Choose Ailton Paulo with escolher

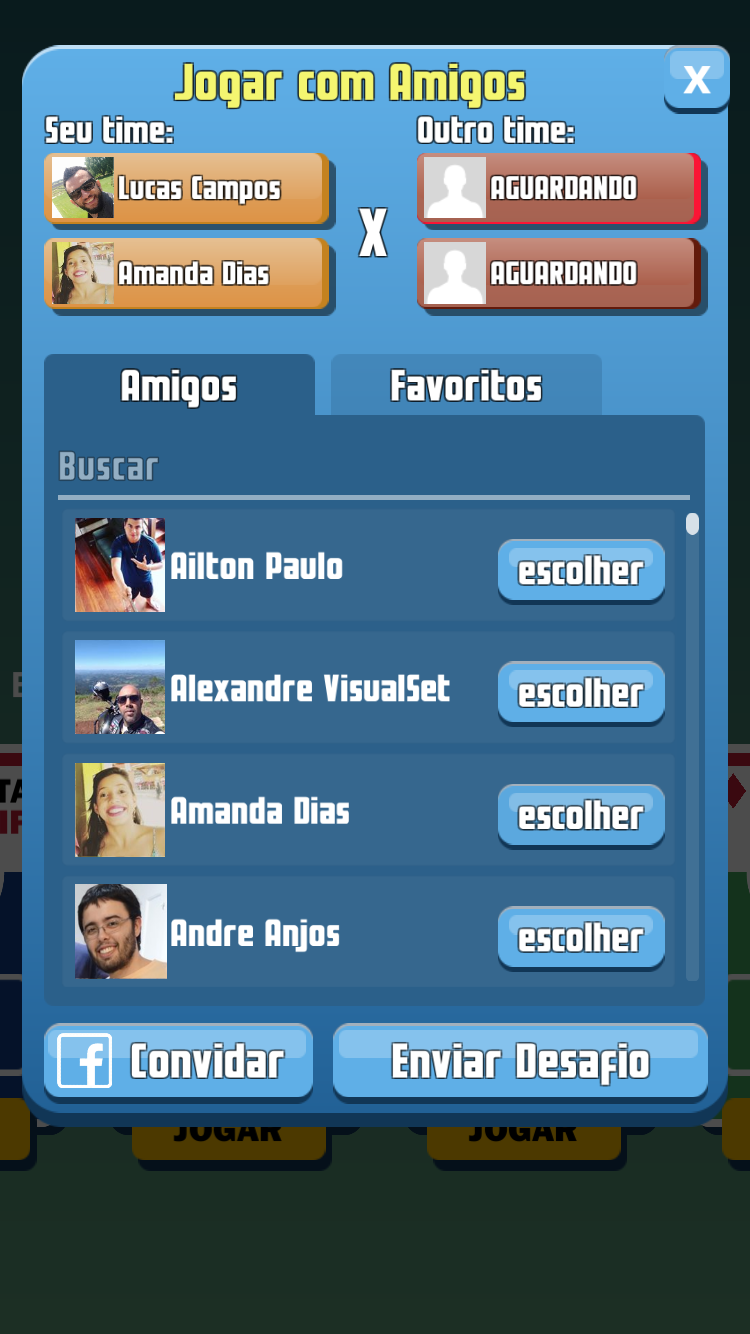[x=581, y=571]
